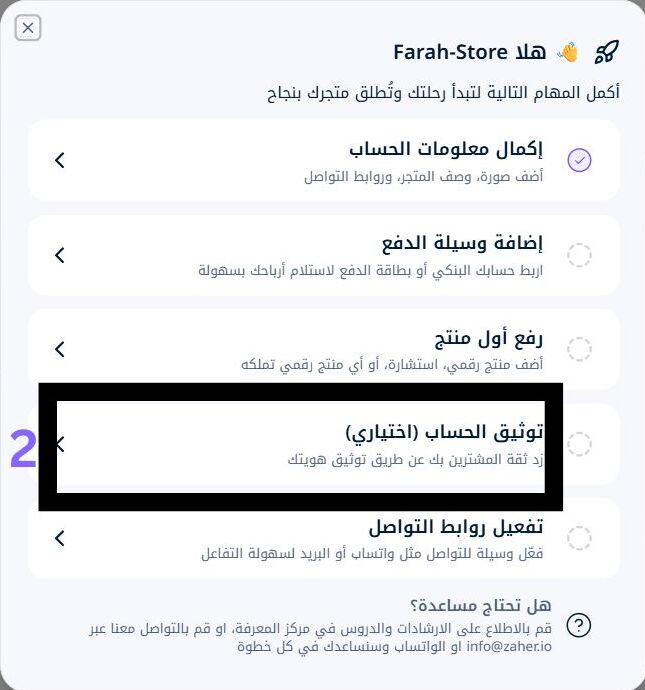The height and width of the screenshot is (690, 645).
Task: Open إكمال معلومات الحساب task
Action: pos(324,160)
